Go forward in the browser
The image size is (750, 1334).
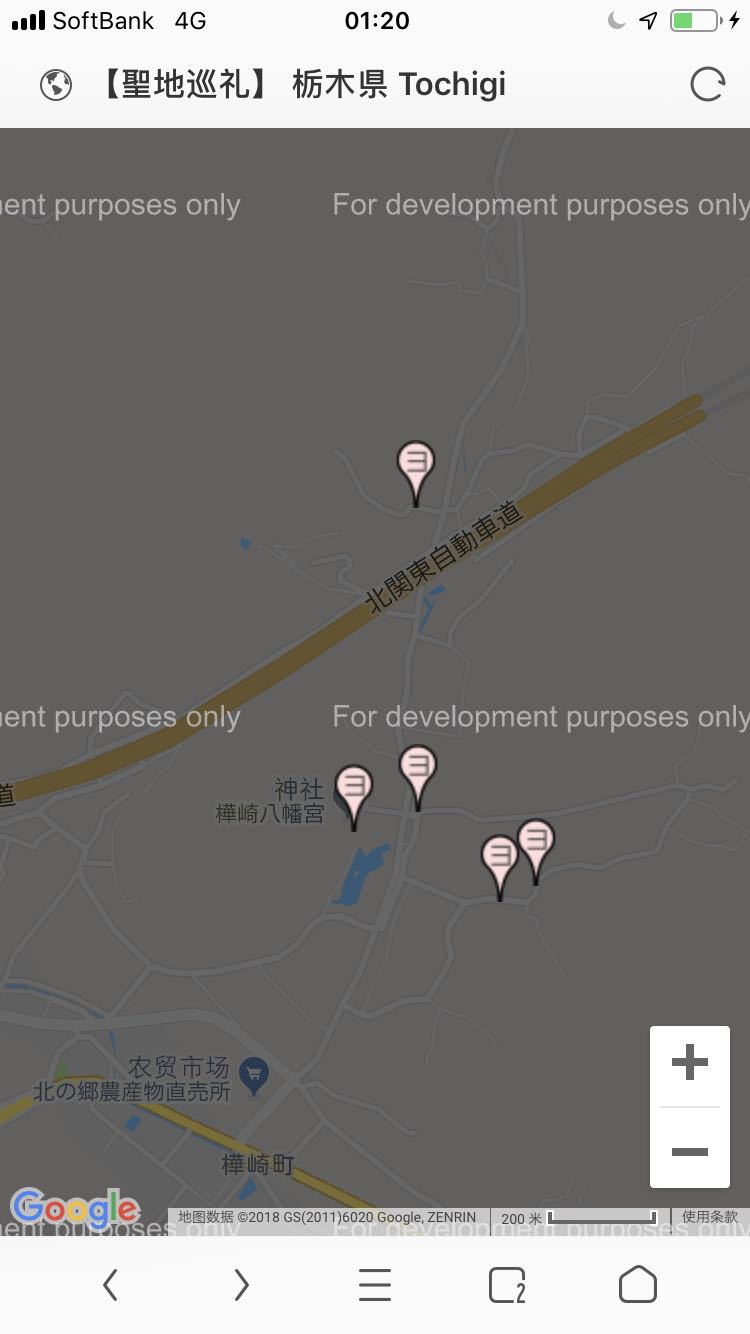[241, 1285]
